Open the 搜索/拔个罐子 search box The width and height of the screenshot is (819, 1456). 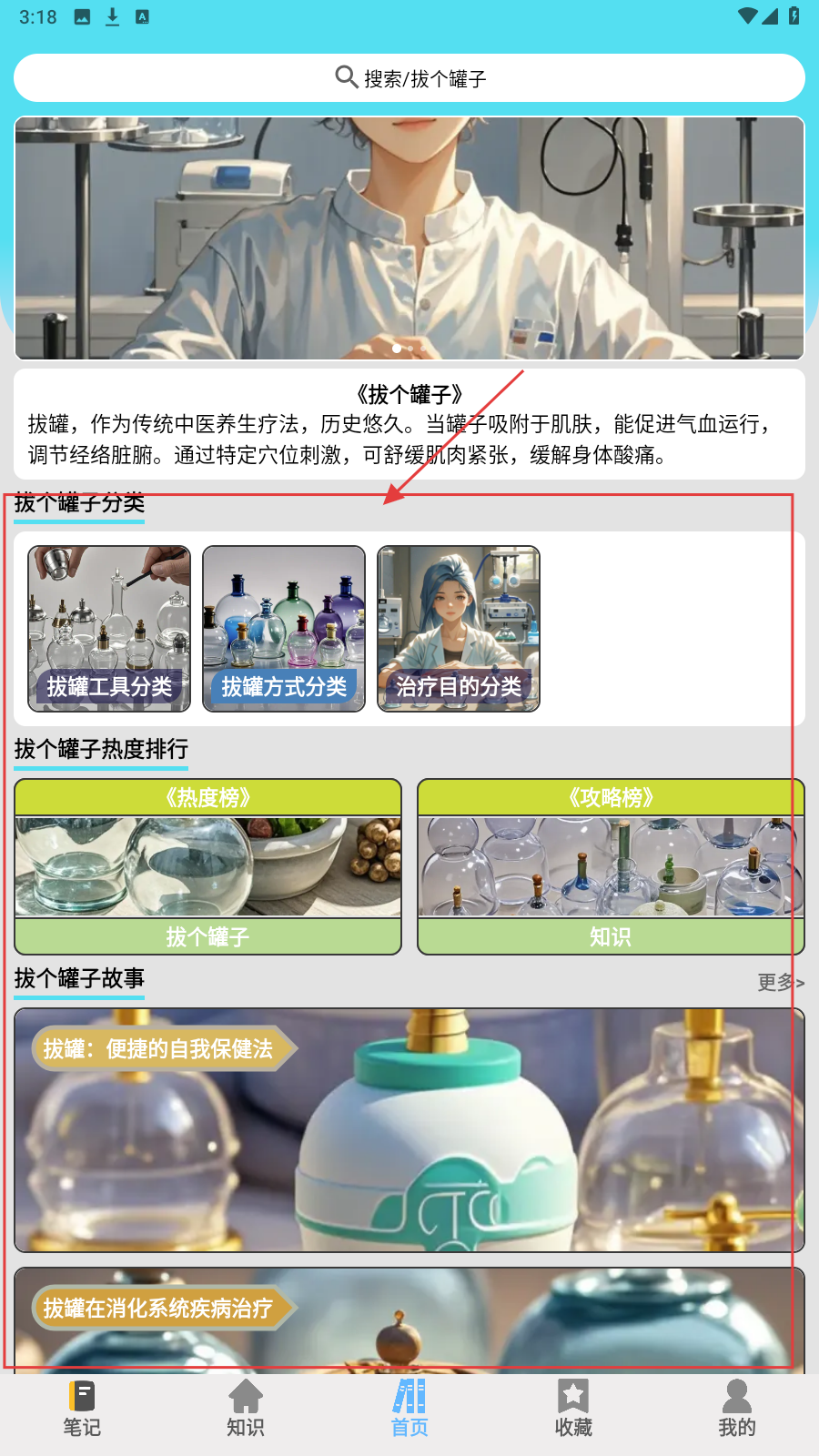point(409,78)
